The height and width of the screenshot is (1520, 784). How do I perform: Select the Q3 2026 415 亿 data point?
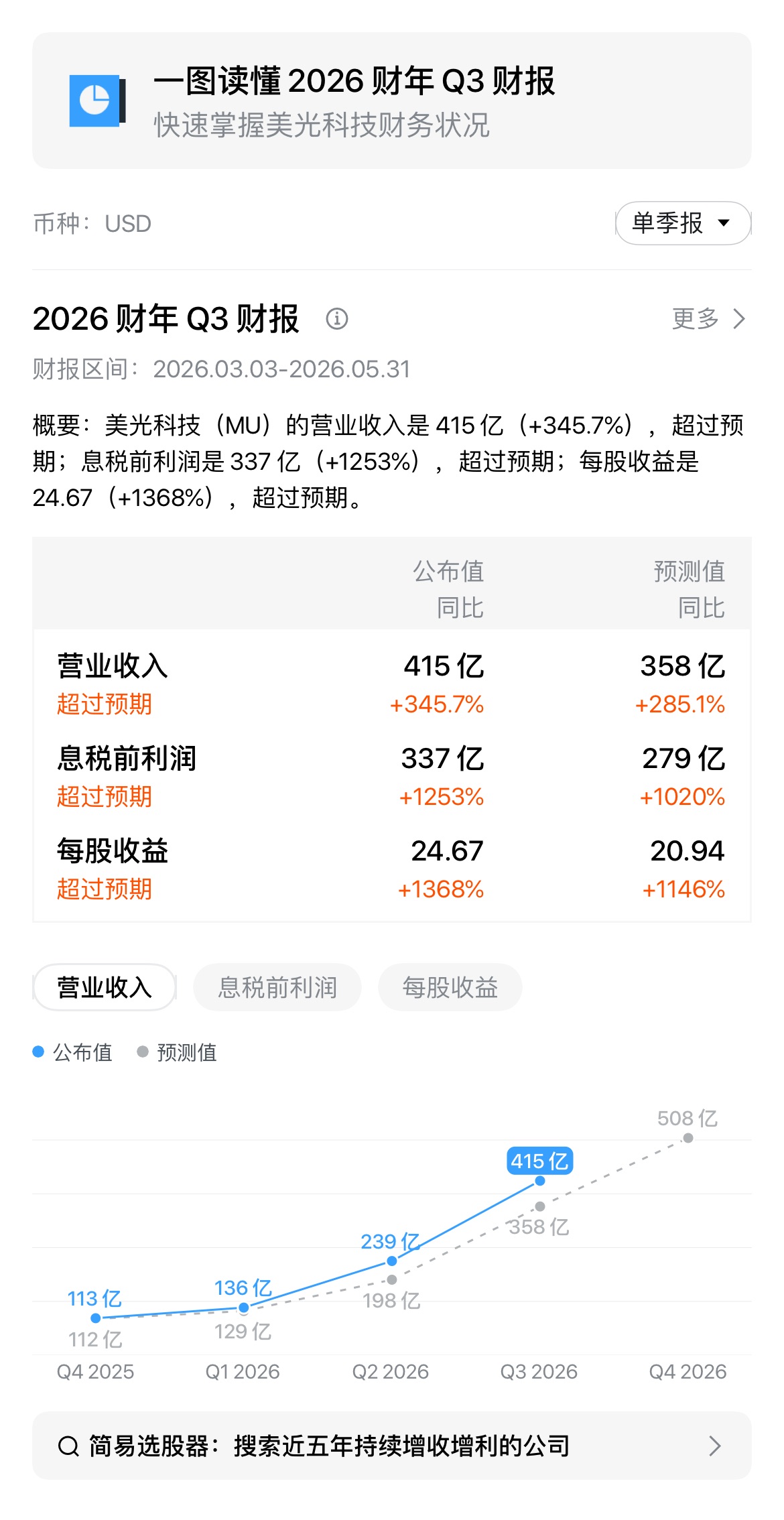pyautogui.click(x=540, y=1181)
